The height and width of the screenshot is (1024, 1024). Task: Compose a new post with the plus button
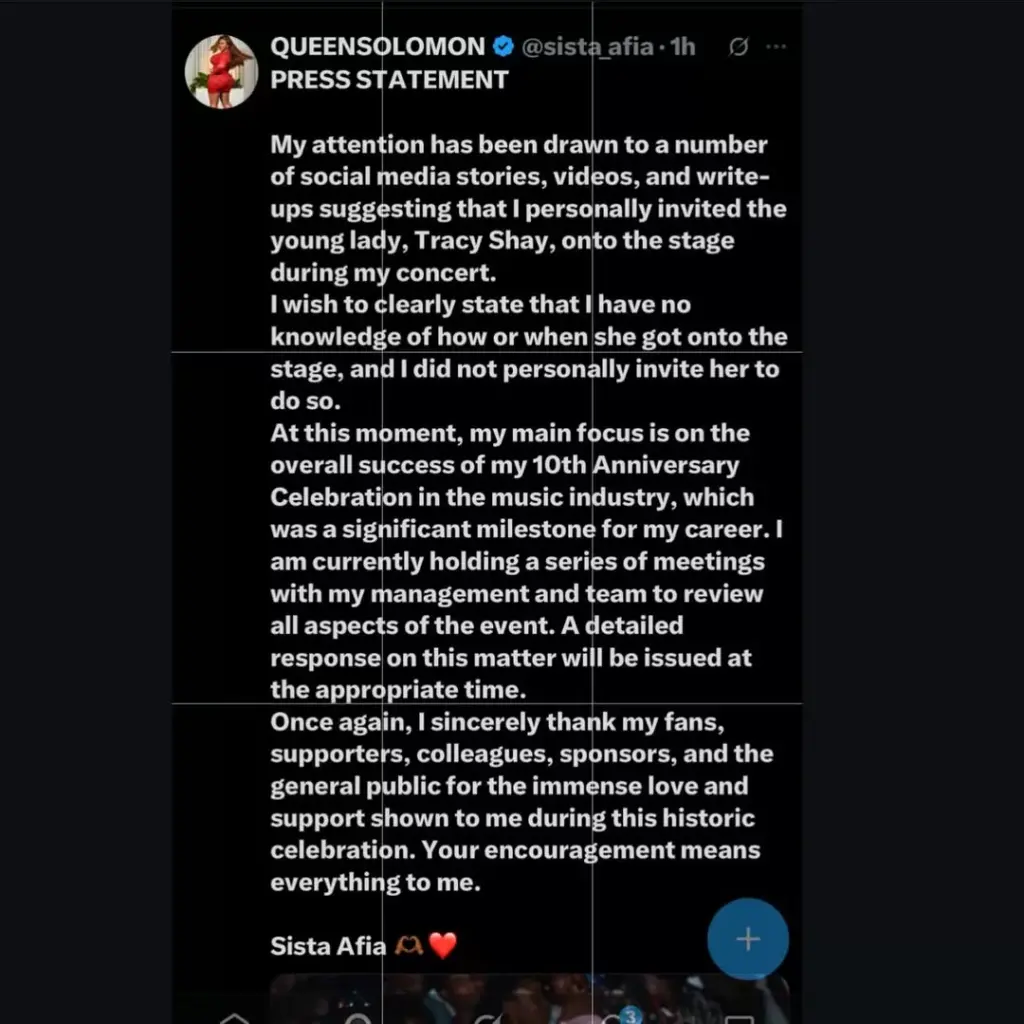(x=747, y=938)
